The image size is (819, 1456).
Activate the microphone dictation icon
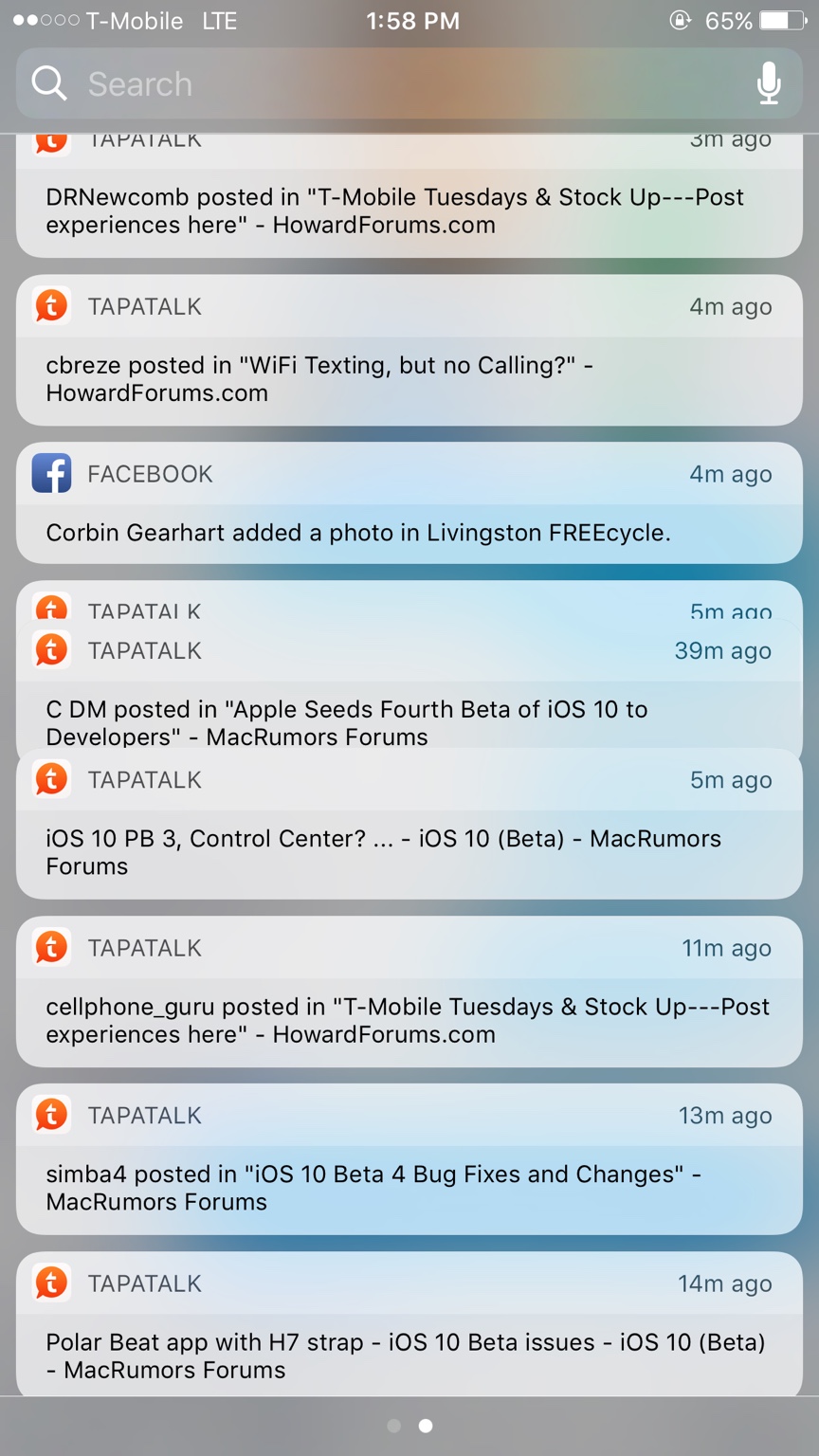point(769,84)
